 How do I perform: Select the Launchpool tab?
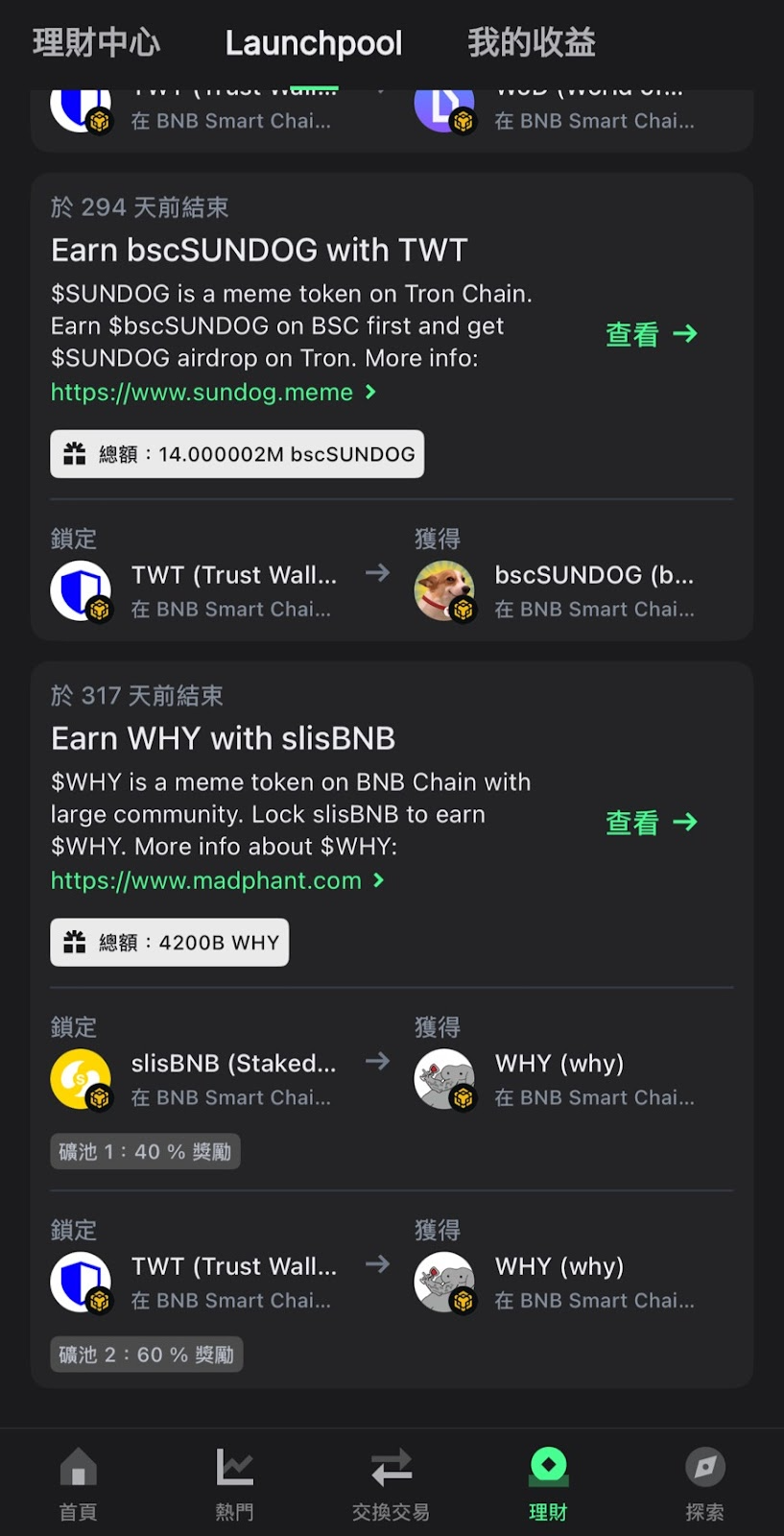313,43
